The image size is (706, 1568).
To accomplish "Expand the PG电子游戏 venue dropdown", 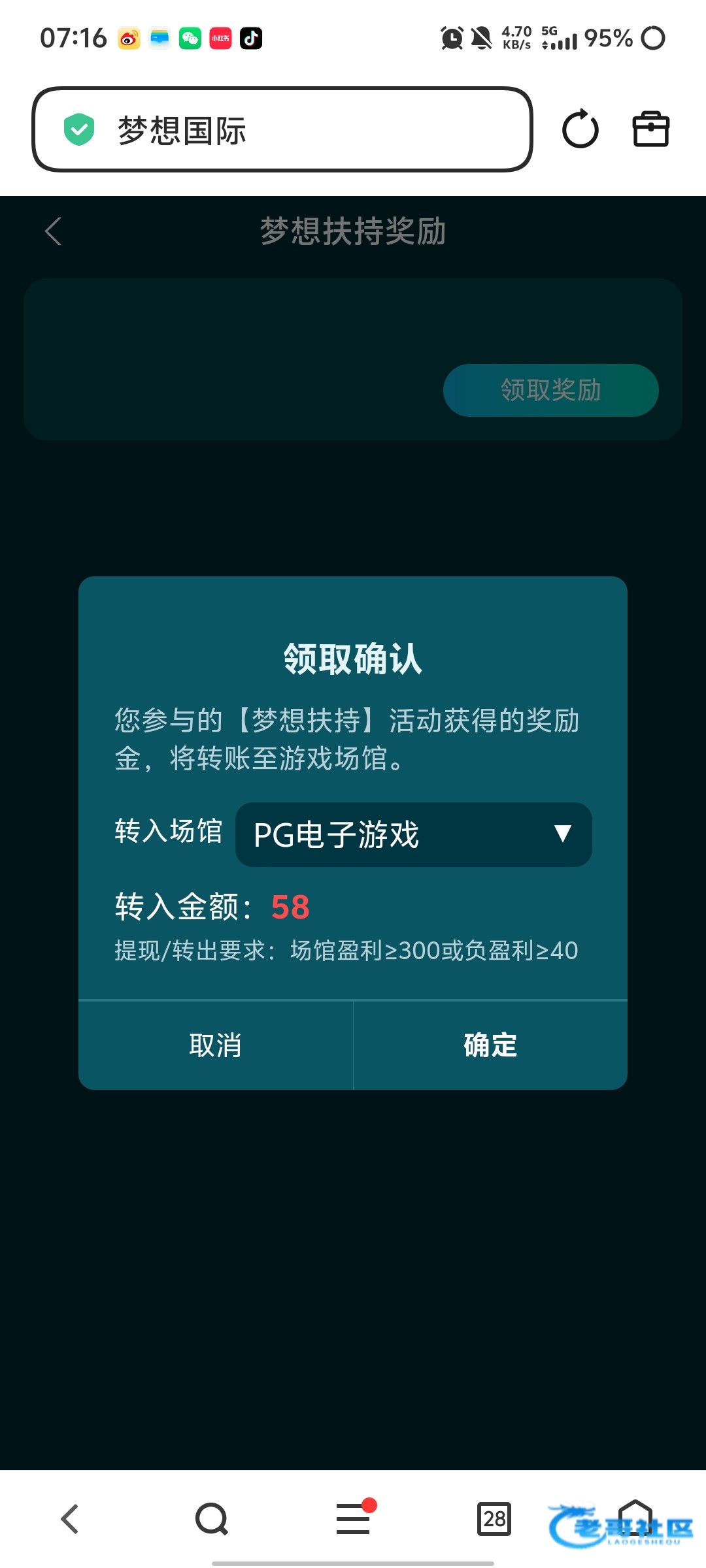I will [413, 834].
